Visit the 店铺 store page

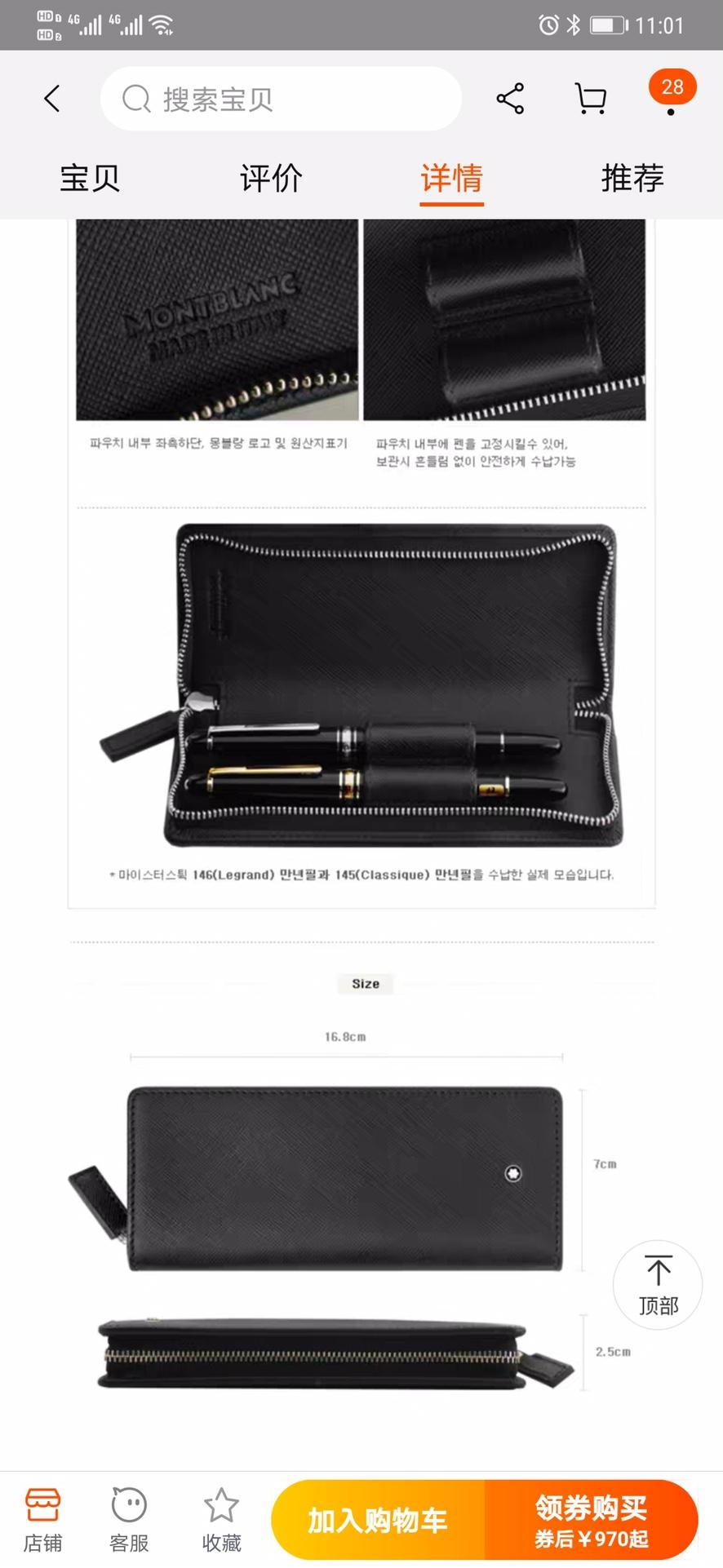(x=42, y=1519)
